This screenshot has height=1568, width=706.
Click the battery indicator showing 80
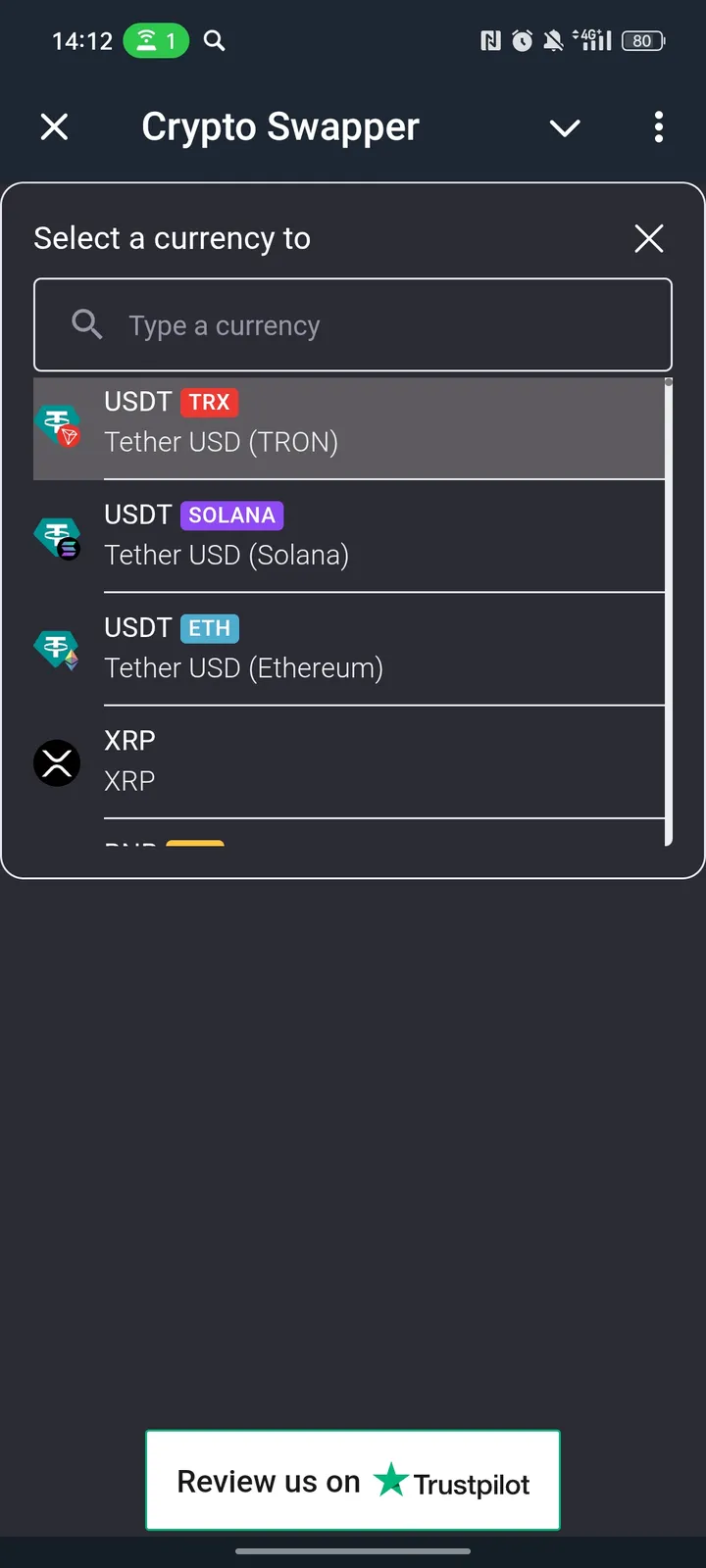tap(642, 40)
